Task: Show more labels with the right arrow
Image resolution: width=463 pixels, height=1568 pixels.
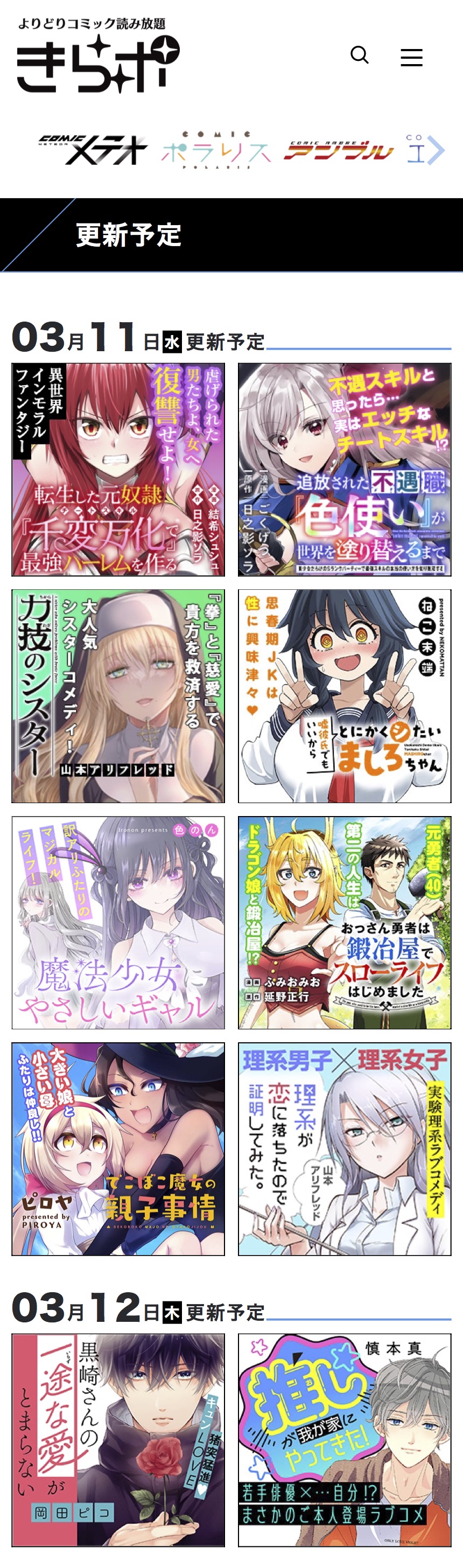Action: 436,150
